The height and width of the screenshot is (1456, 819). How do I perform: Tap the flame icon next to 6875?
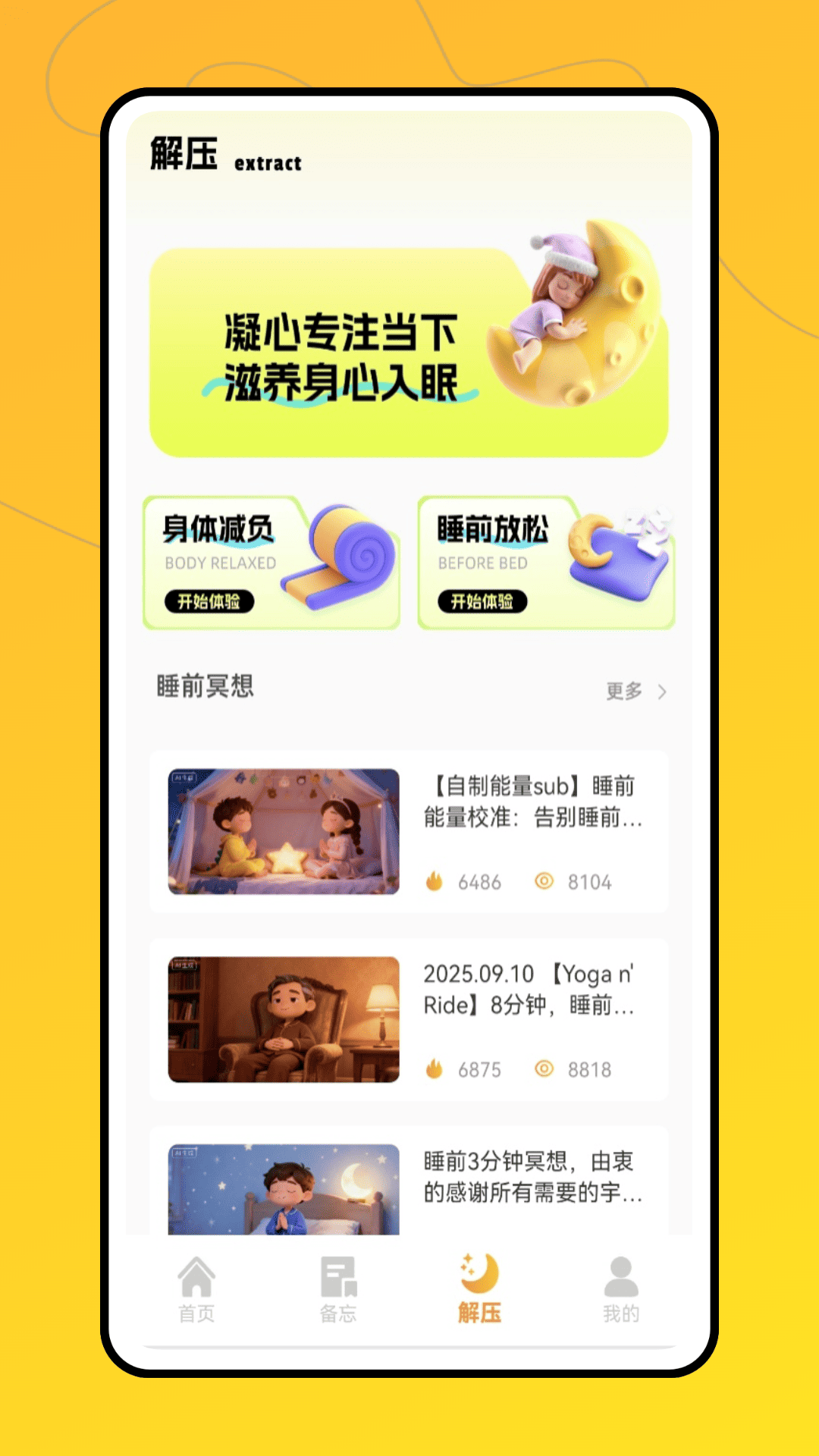tap(433, 1069)
